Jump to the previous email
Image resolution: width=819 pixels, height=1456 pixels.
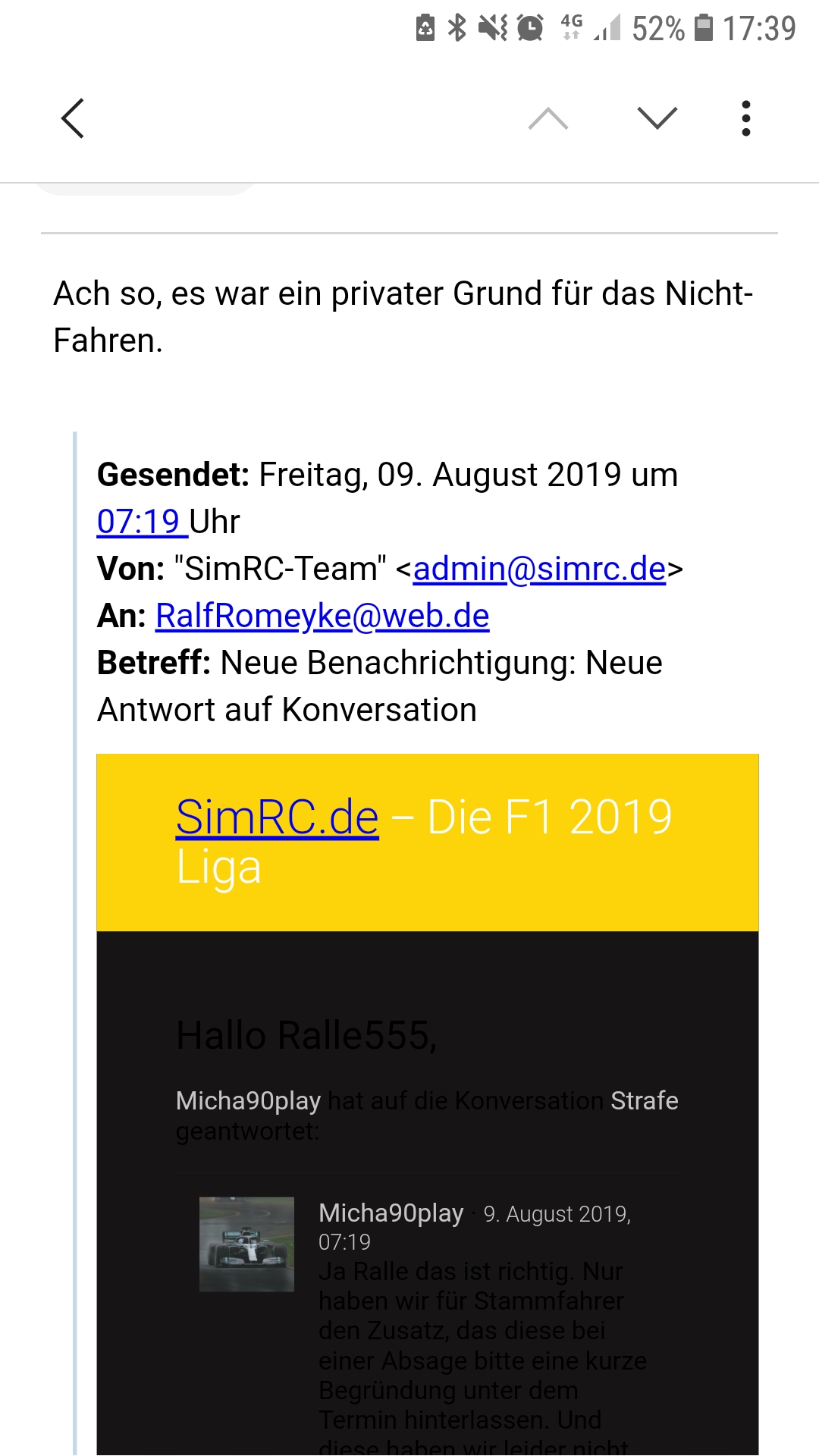(548, 118)
